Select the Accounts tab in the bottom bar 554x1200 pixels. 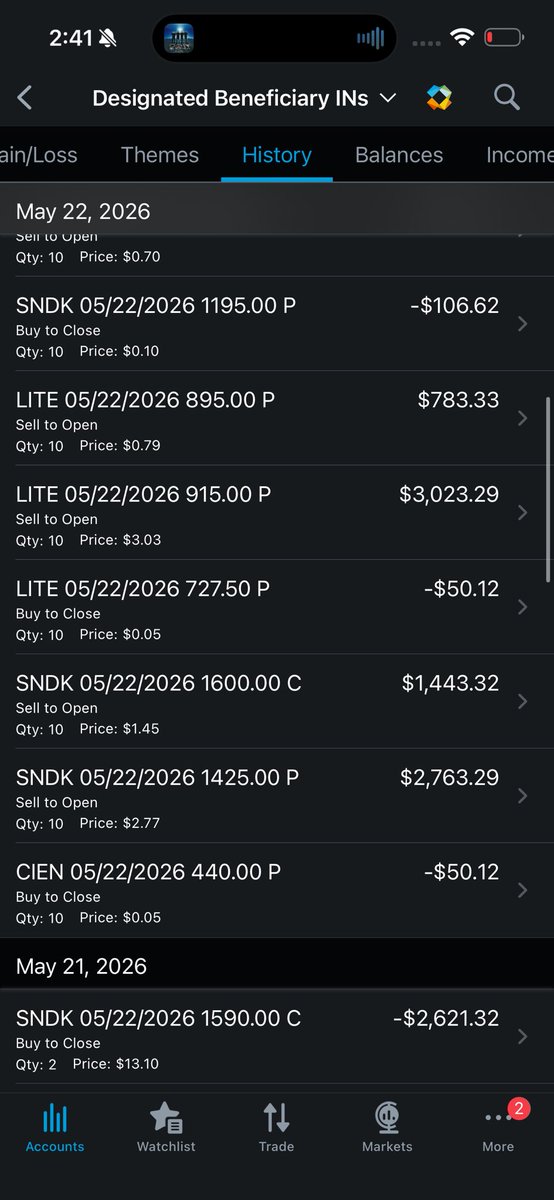pos(55,1128)
